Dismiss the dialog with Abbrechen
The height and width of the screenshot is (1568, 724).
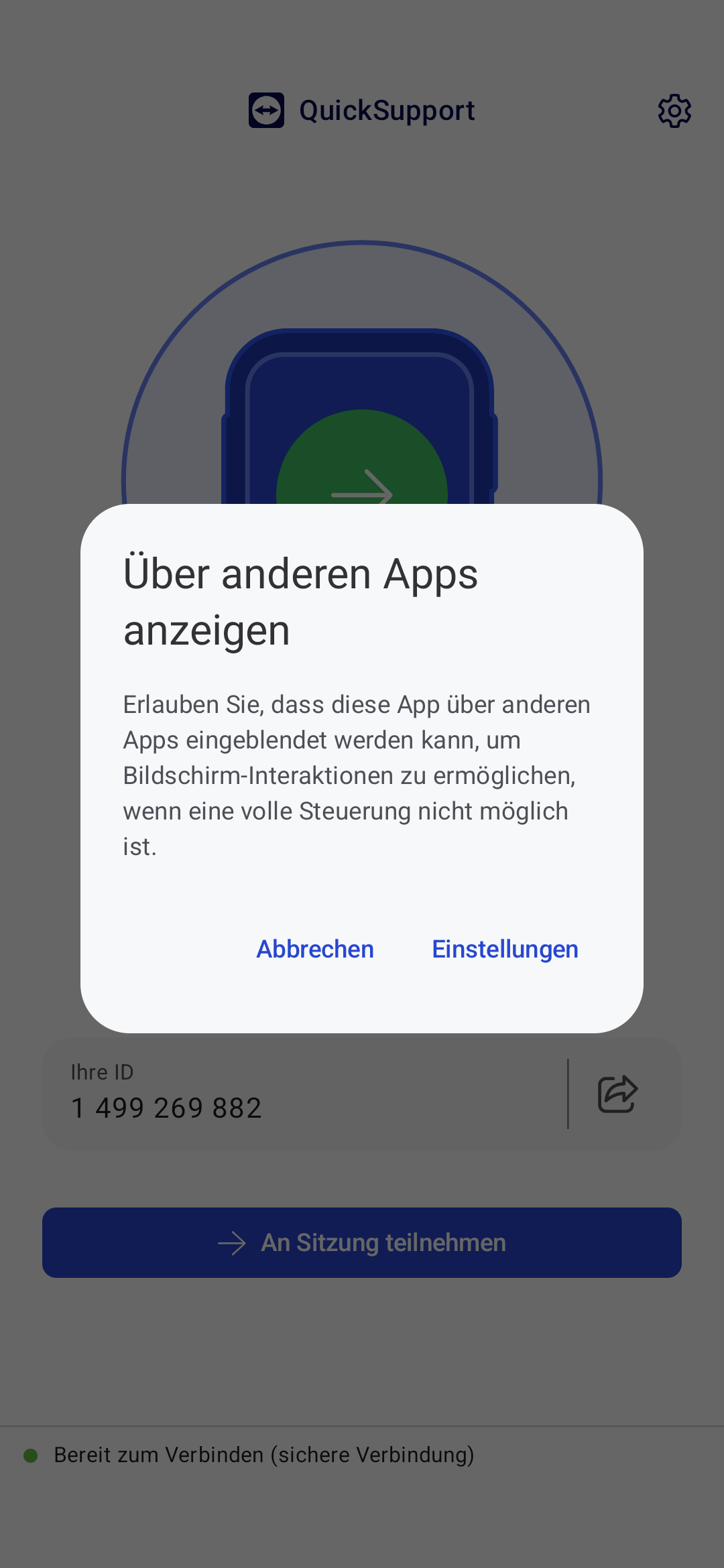pos(314,949)
